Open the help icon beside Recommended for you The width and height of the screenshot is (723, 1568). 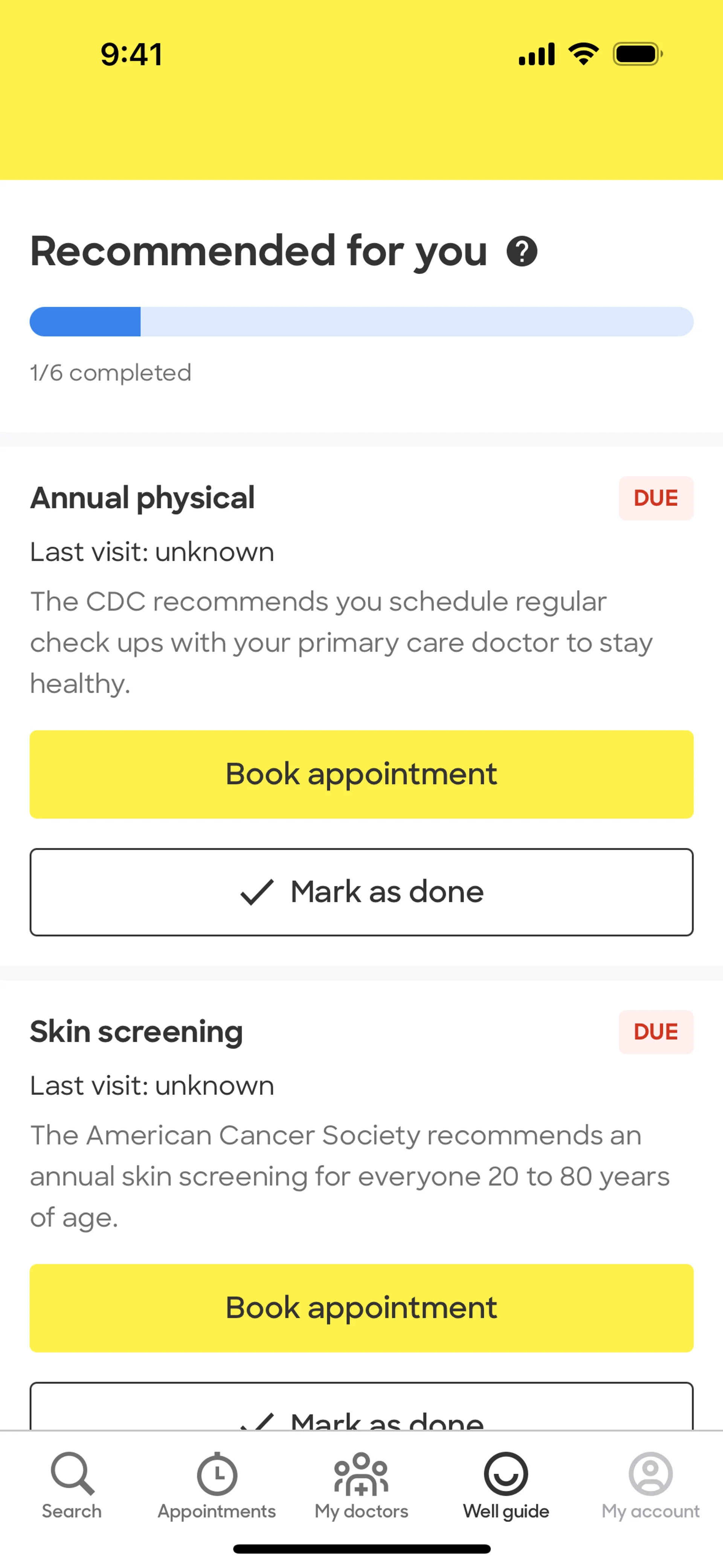tap(522, 251)
